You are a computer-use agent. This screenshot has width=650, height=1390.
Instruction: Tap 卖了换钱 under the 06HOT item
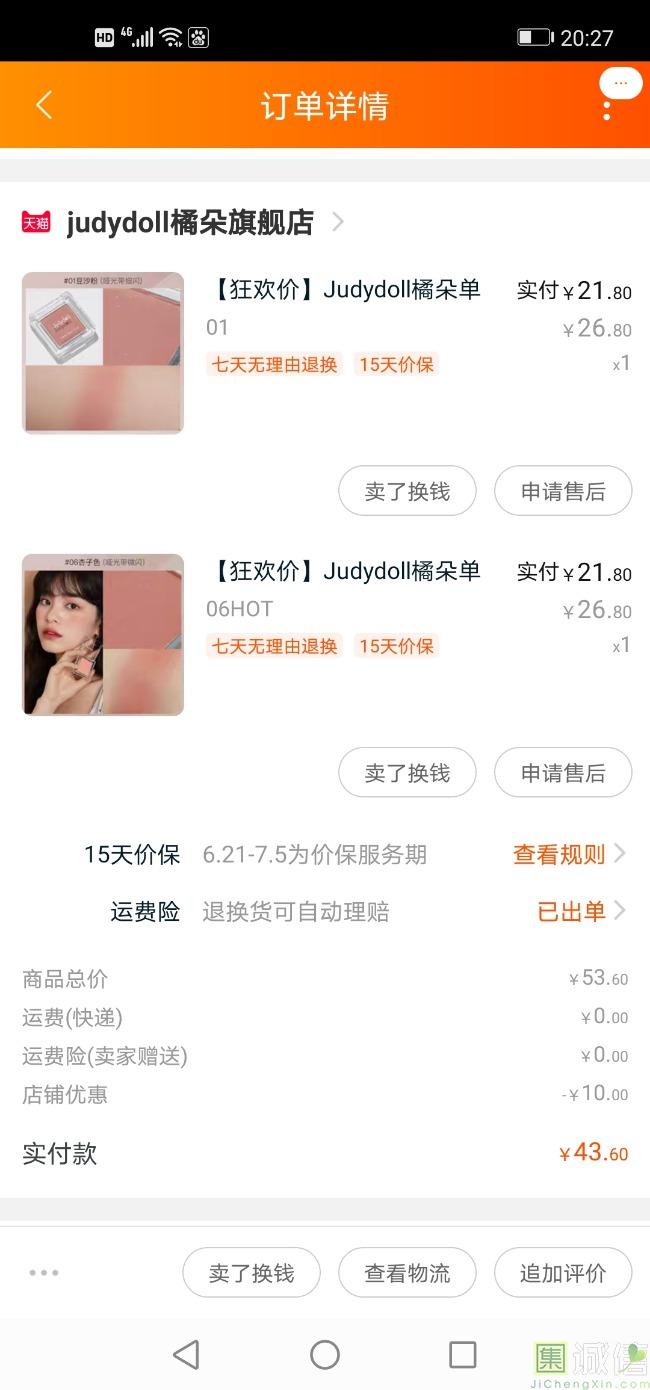[x=407, y=773]
